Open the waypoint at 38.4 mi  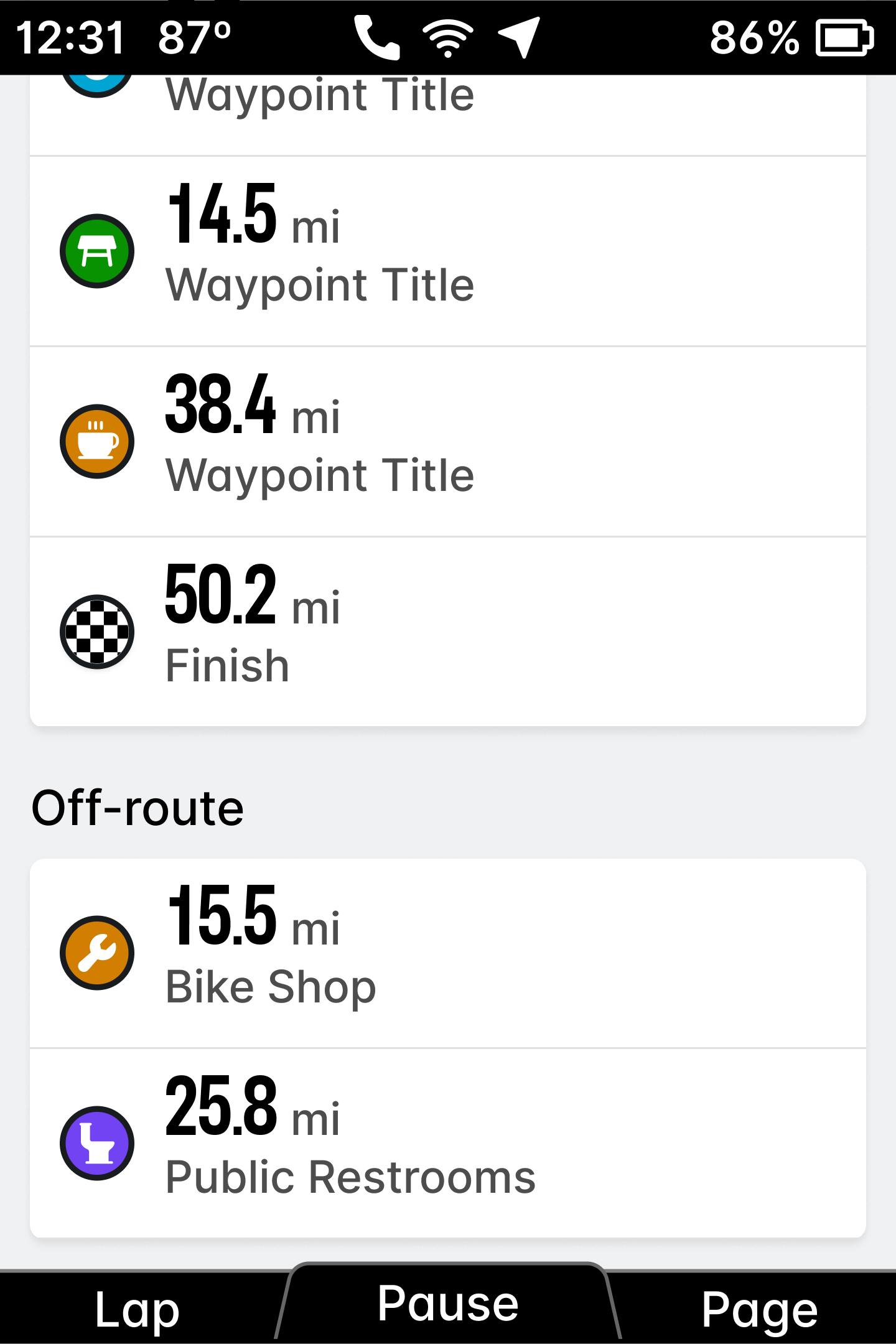tap(448, 442)
